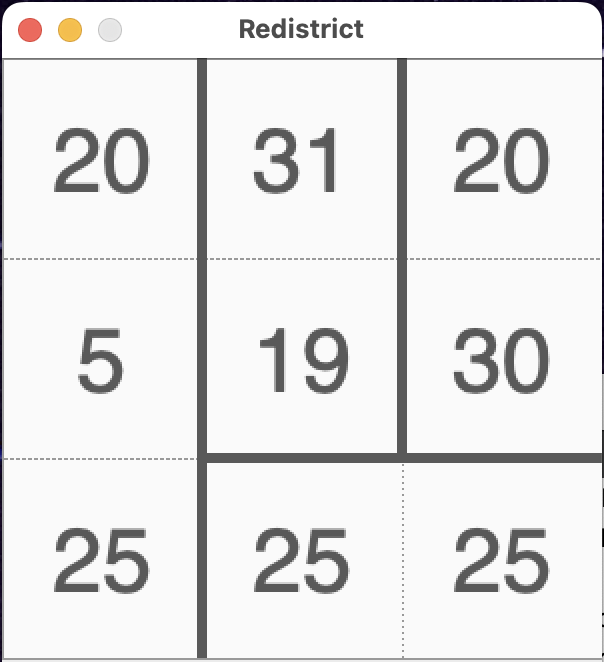Toggle the thick edge below the 30 cell
The width and height of the screenshot is (604, 662).
[503, 458]
